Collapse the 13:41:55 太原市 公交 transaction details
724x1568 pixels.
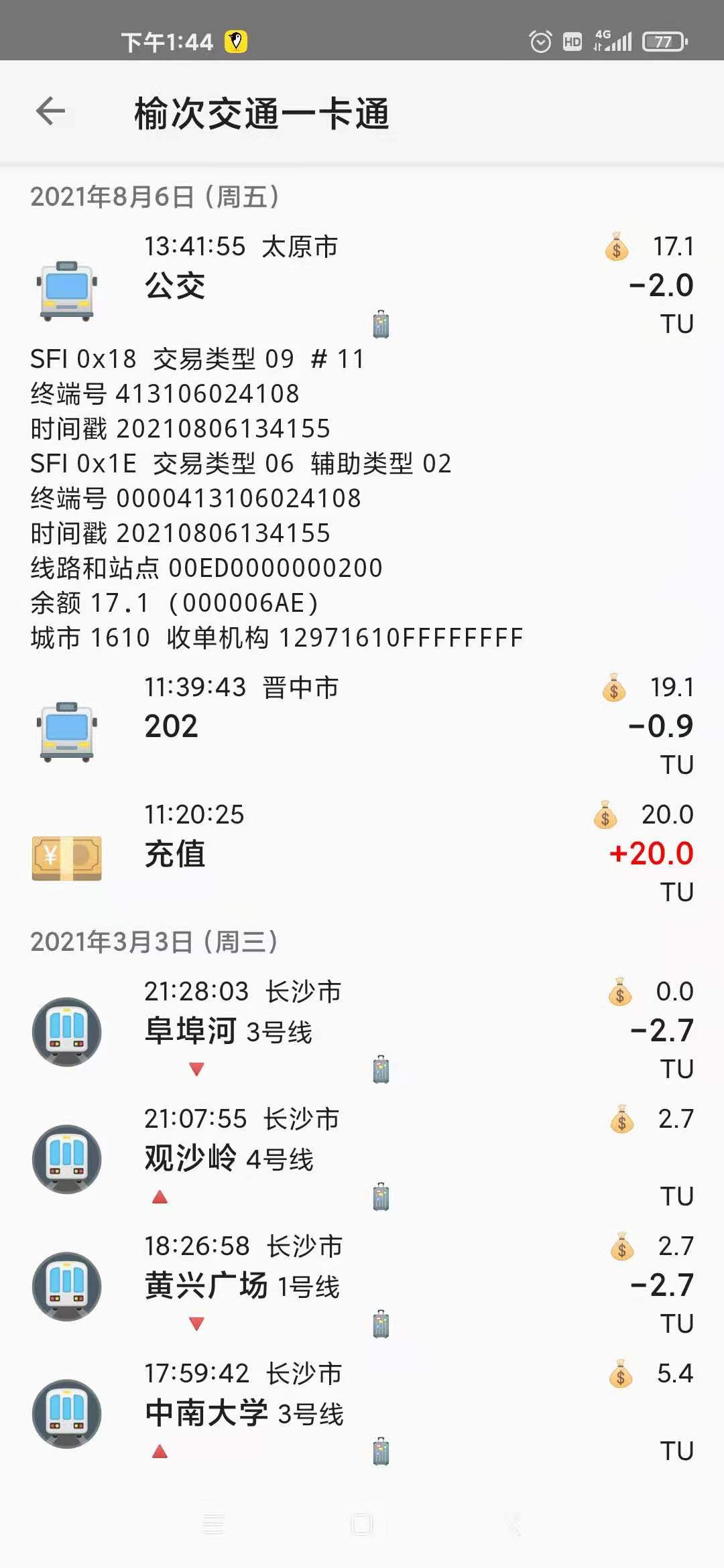click(x=362, y=285)
